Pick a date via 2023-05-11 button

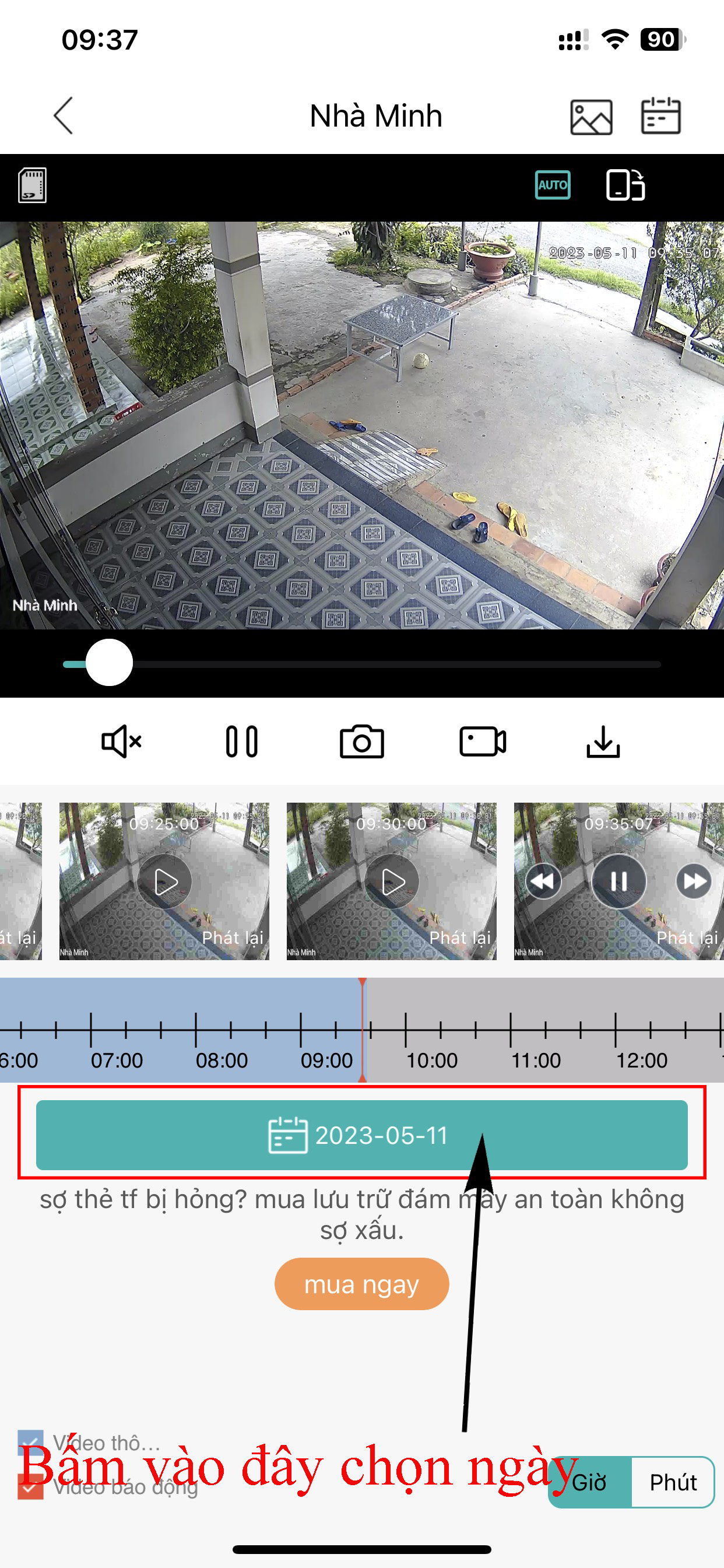pos(361,1135)
